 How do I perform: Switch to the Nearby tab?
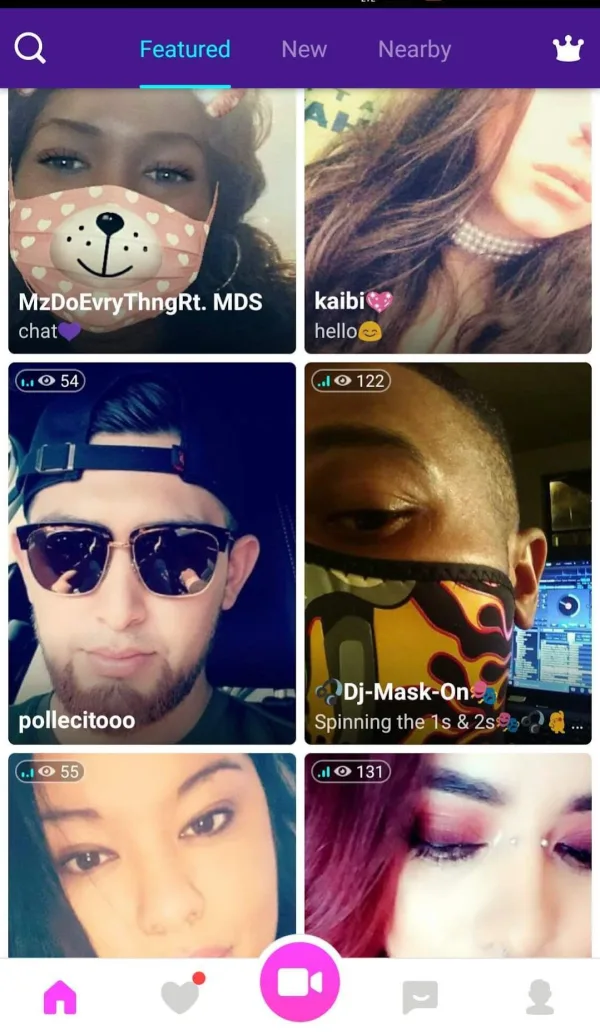414,49
